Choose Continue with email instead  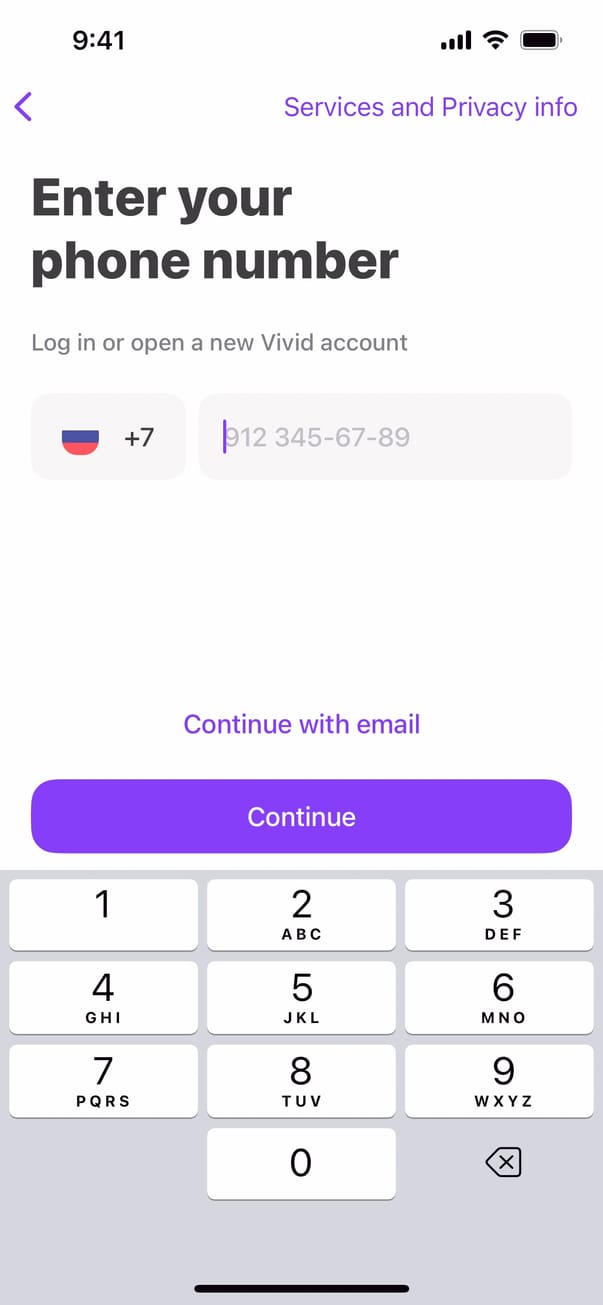[301, 724]
